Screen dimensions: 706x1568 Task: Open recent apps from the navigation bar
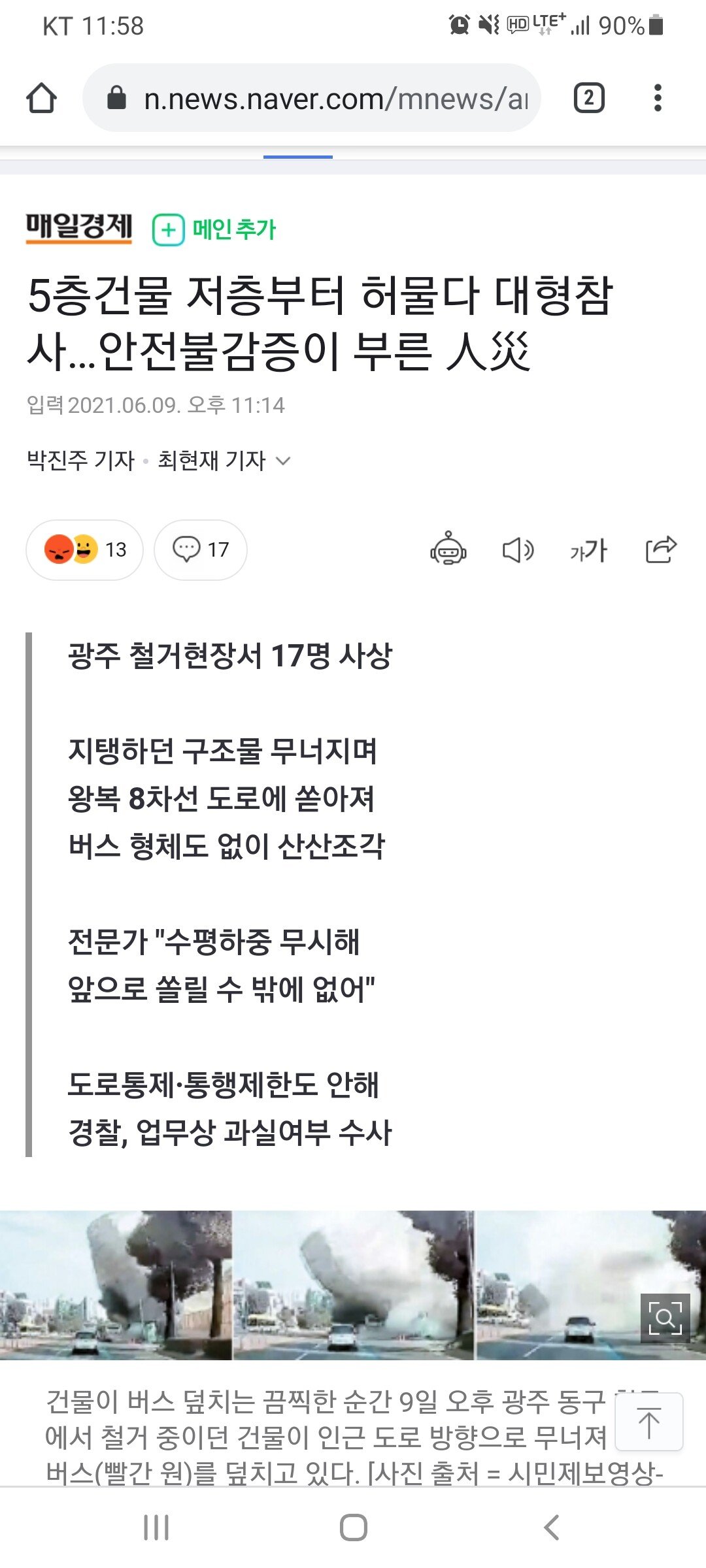pyautogui.click(x=156, y=1527)
